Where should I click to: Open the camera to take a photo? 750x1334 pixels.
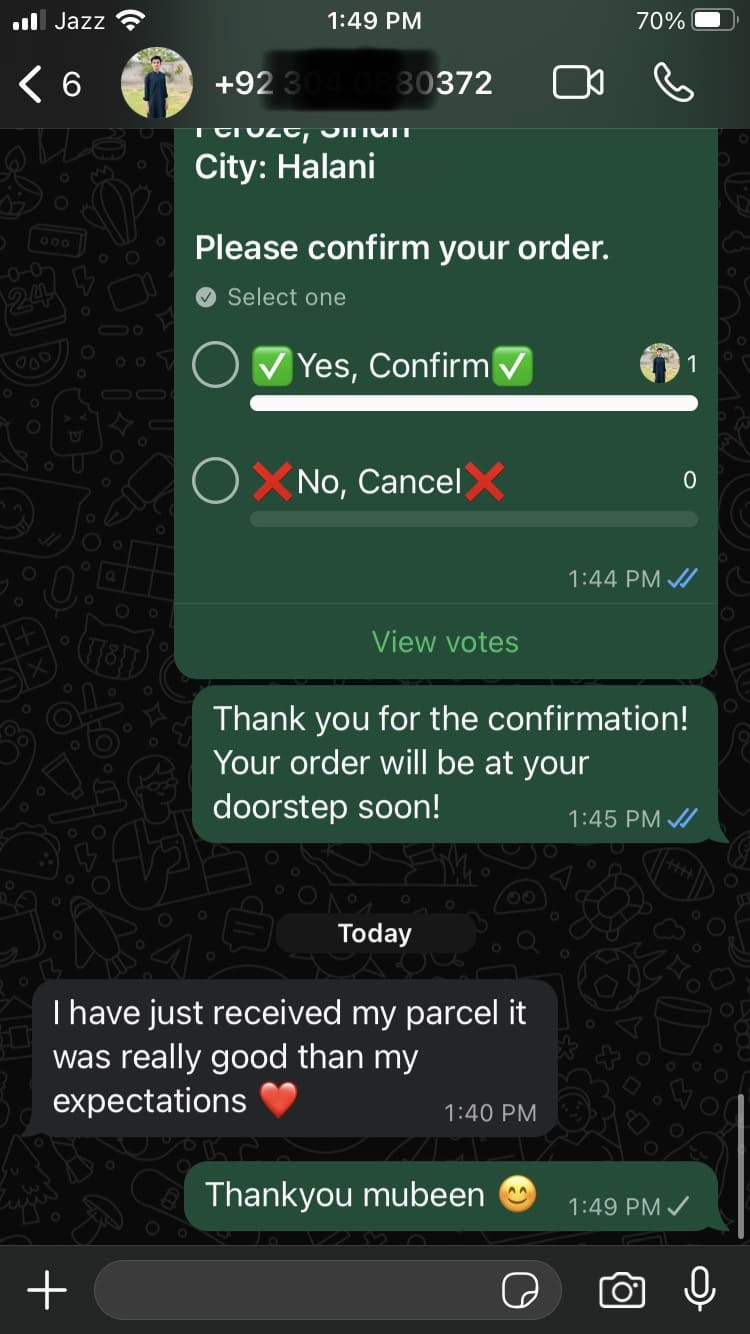coord(621,1291)
